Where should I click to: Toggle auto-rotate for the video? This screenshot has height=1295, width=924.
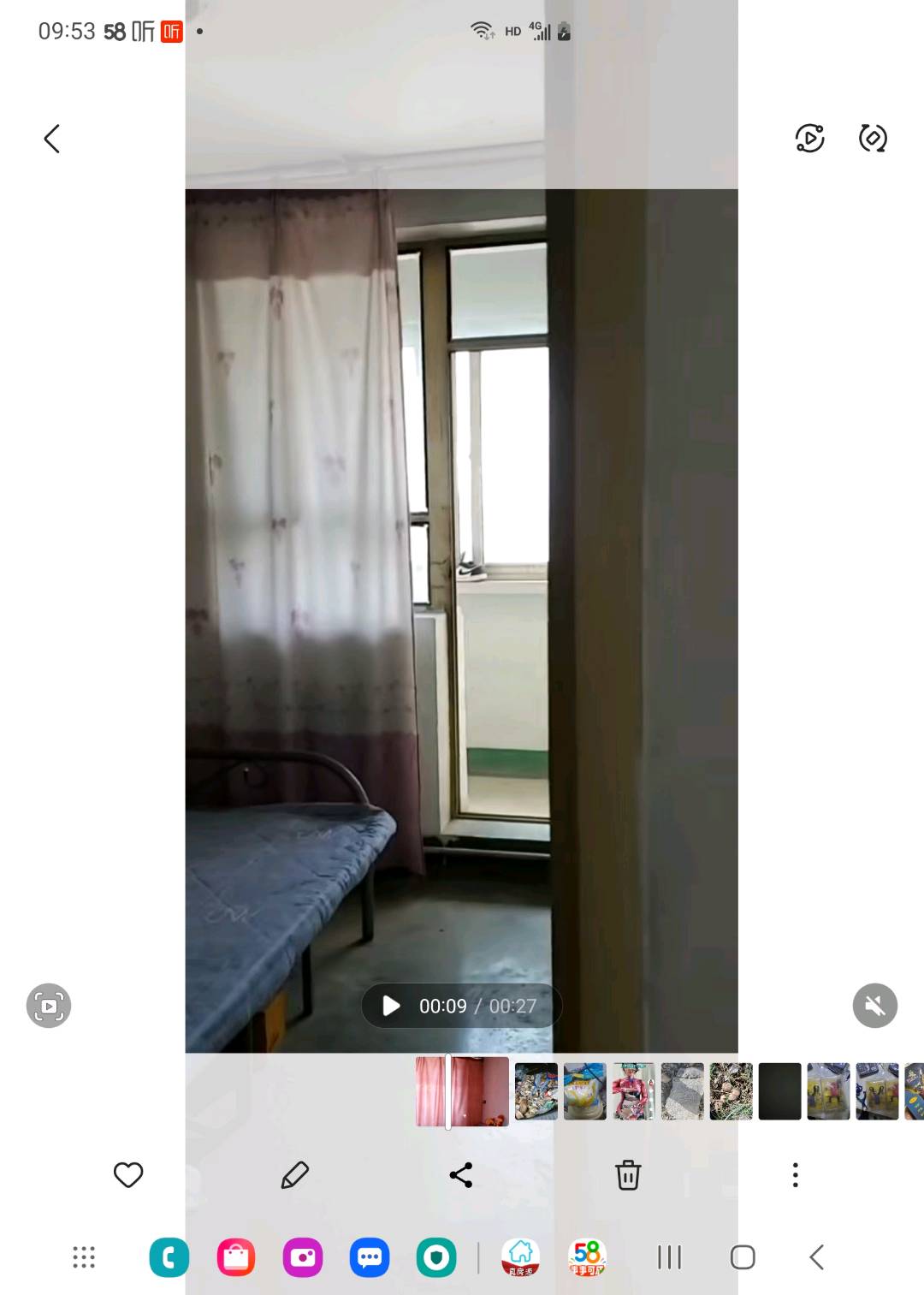tap(873, 138)
